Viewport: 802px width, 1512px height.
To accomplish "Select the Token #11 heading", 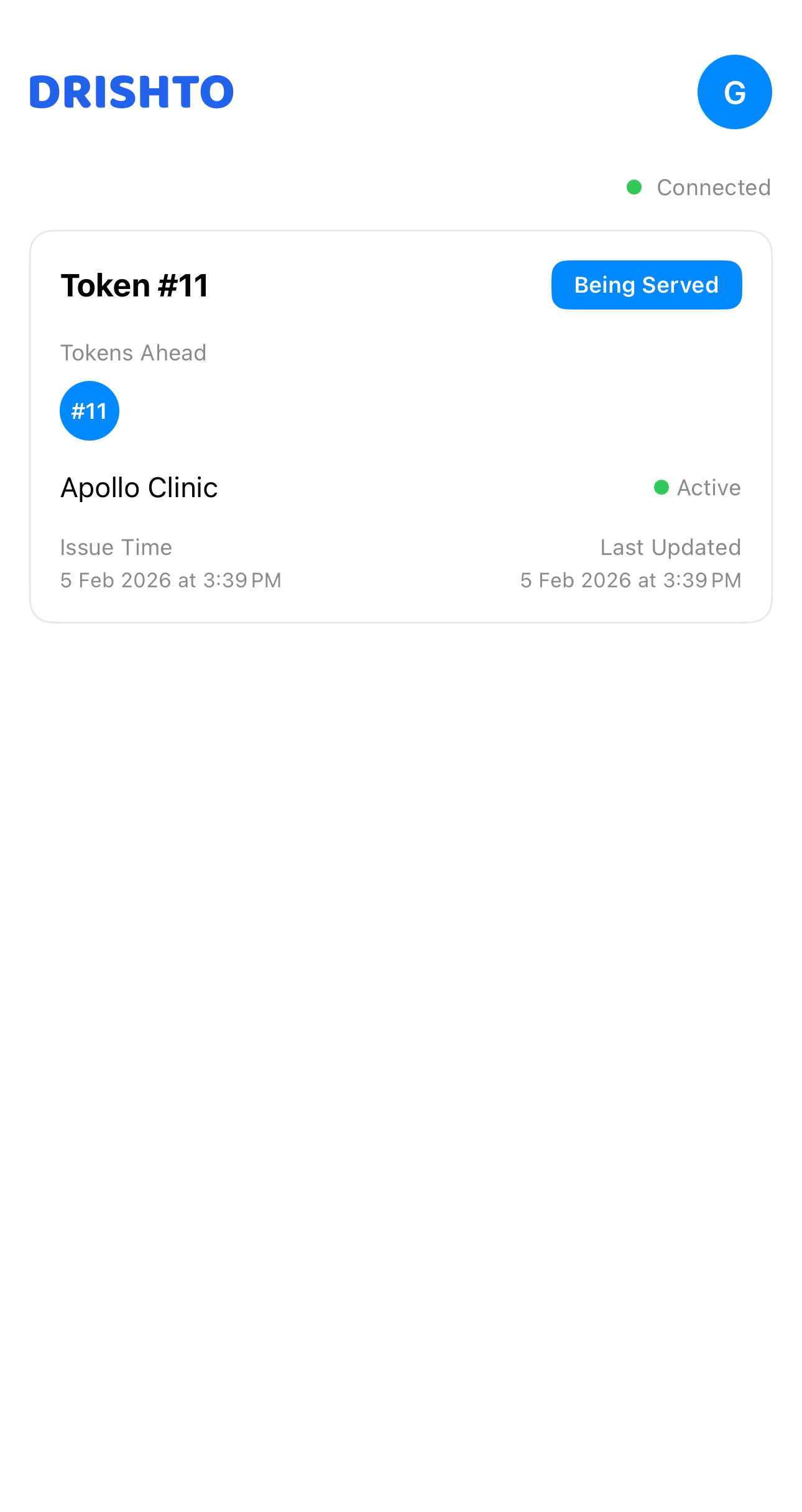I will pyautogui.click(x=134, y=285).
